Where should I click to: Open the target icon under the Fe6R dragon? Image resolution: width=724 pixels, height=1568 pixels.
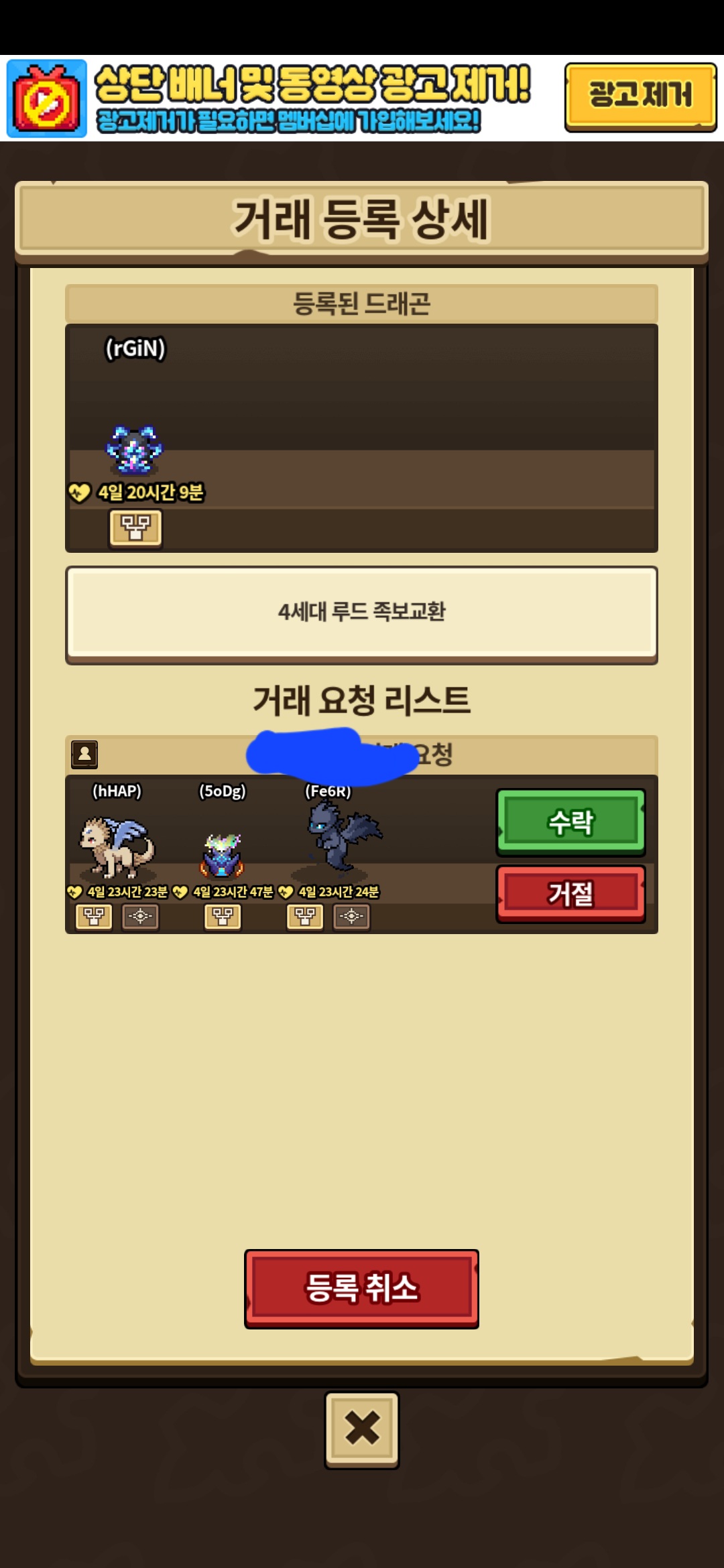[351, 916]
